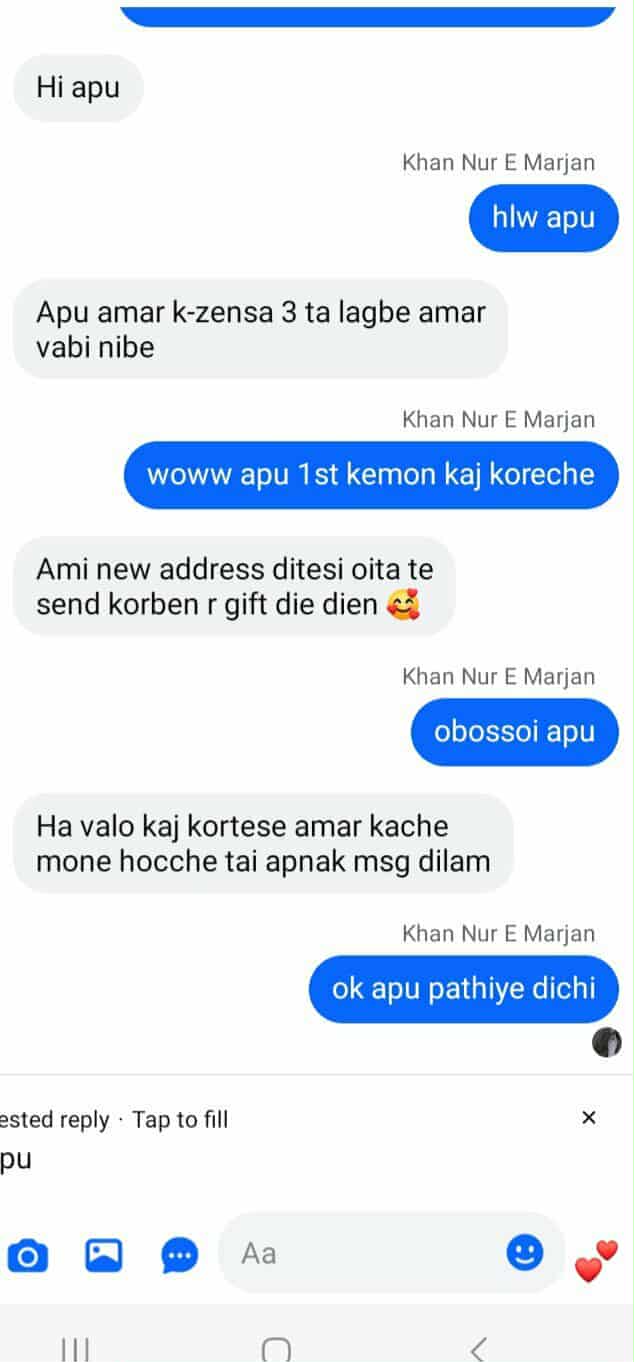Open the saved replies bubble icon
The width and height of the screenshot is (634, 1362).
(180, 1254)
